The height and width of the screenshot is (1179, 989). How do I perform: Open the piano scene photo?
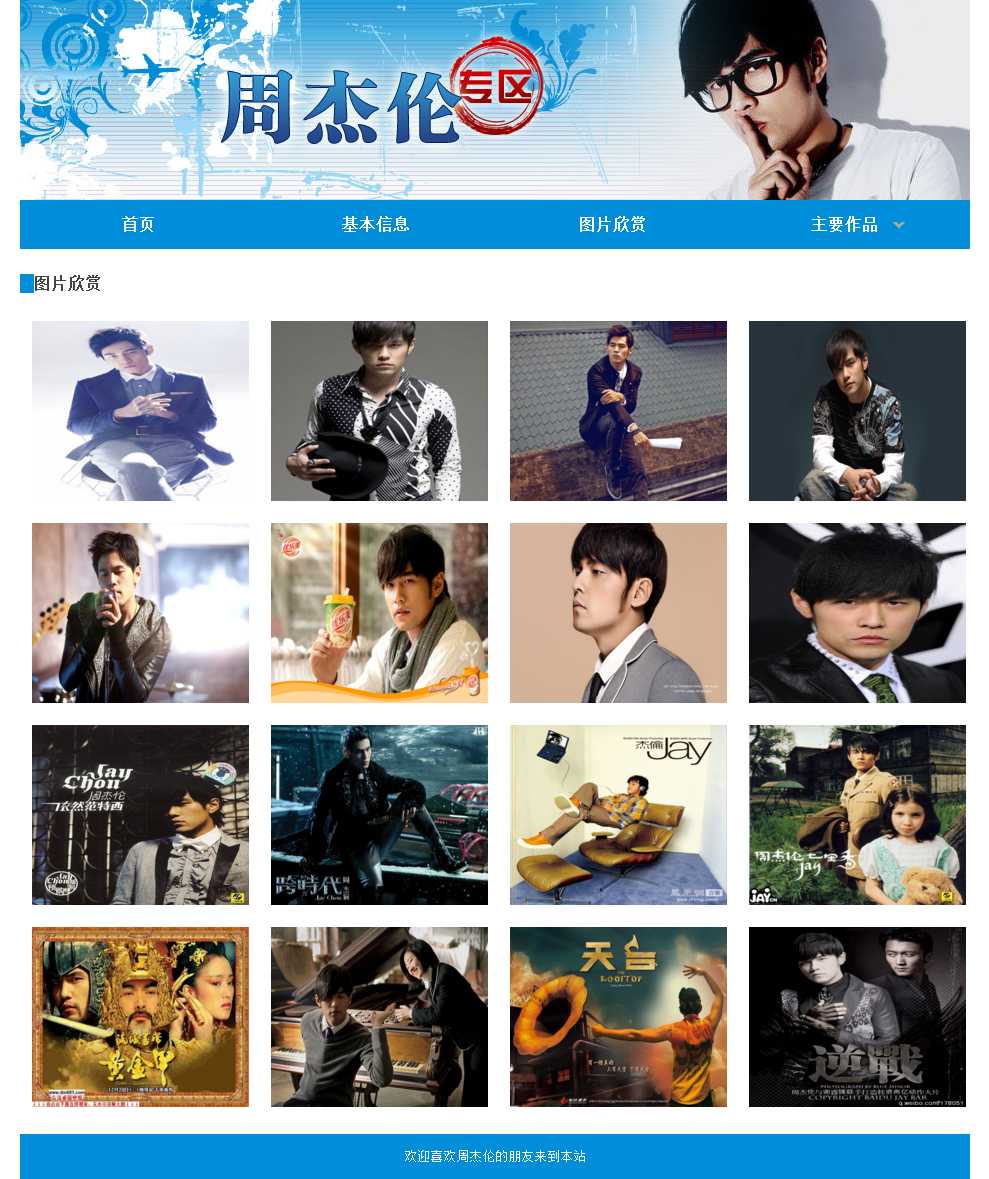379,1016
